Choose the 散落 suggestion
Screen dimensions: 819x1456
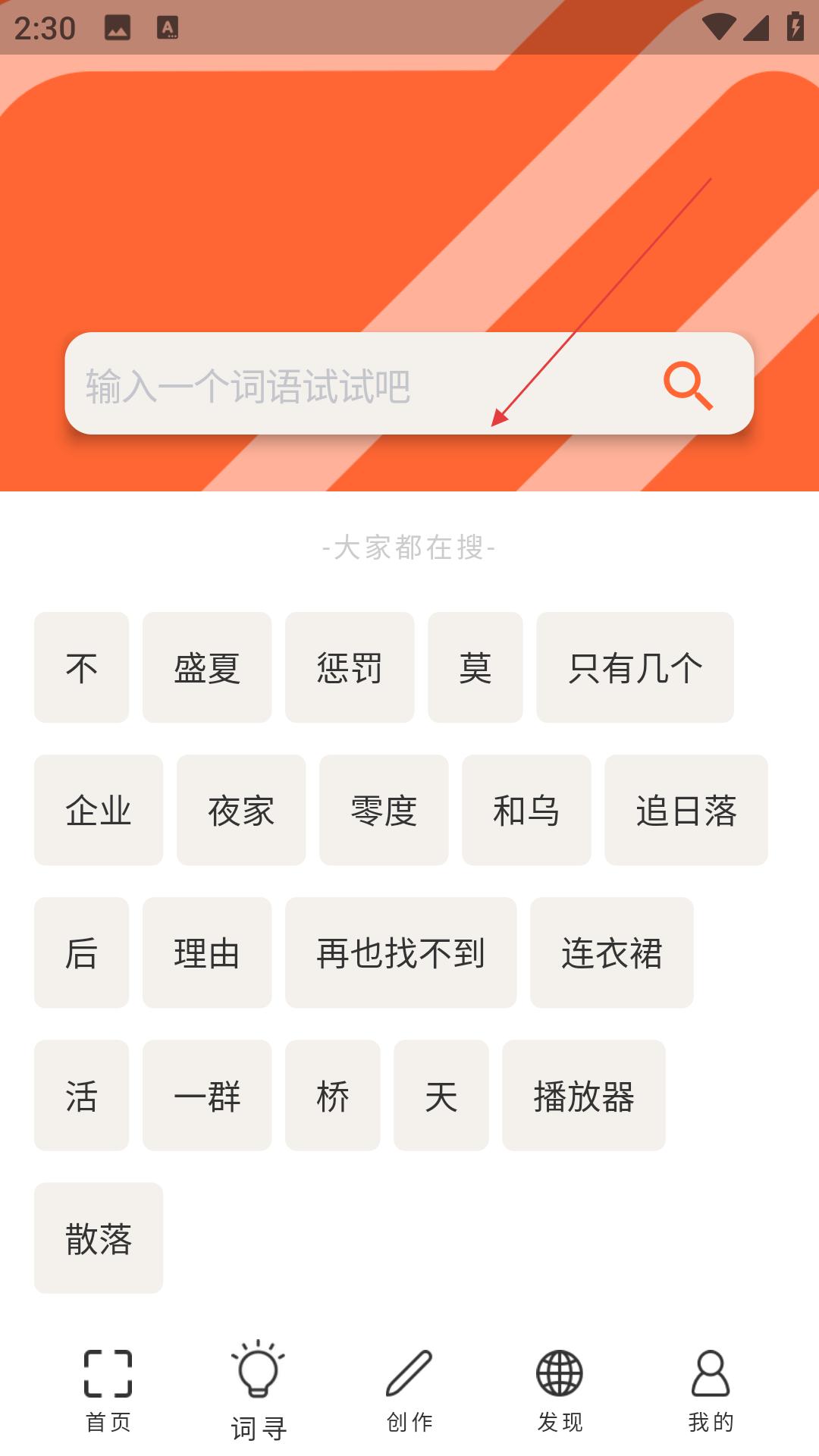[x=99, y=1238]
